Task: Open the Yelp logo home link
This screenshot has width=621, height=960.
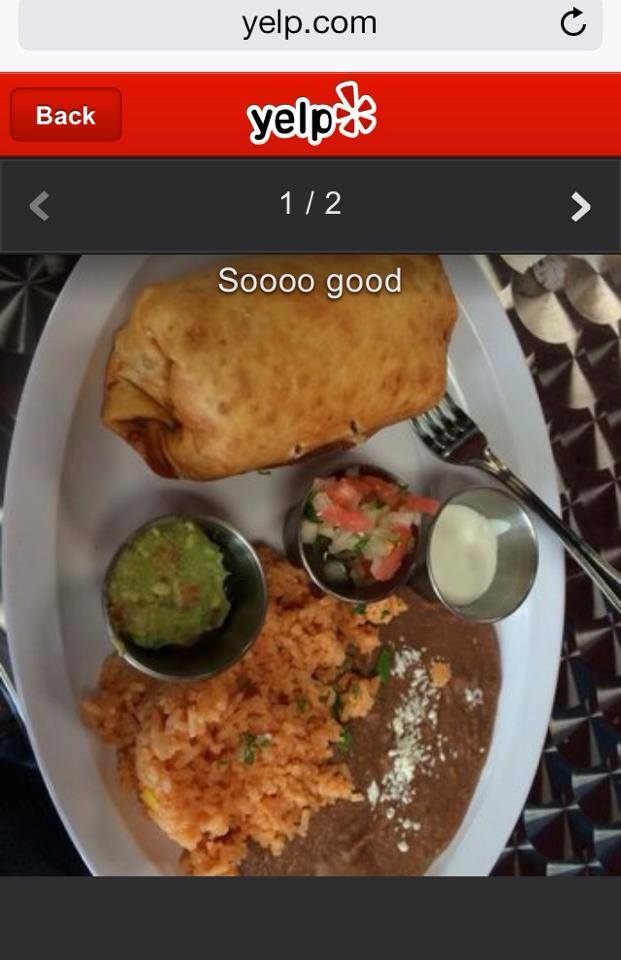Action: click(310, 115)
